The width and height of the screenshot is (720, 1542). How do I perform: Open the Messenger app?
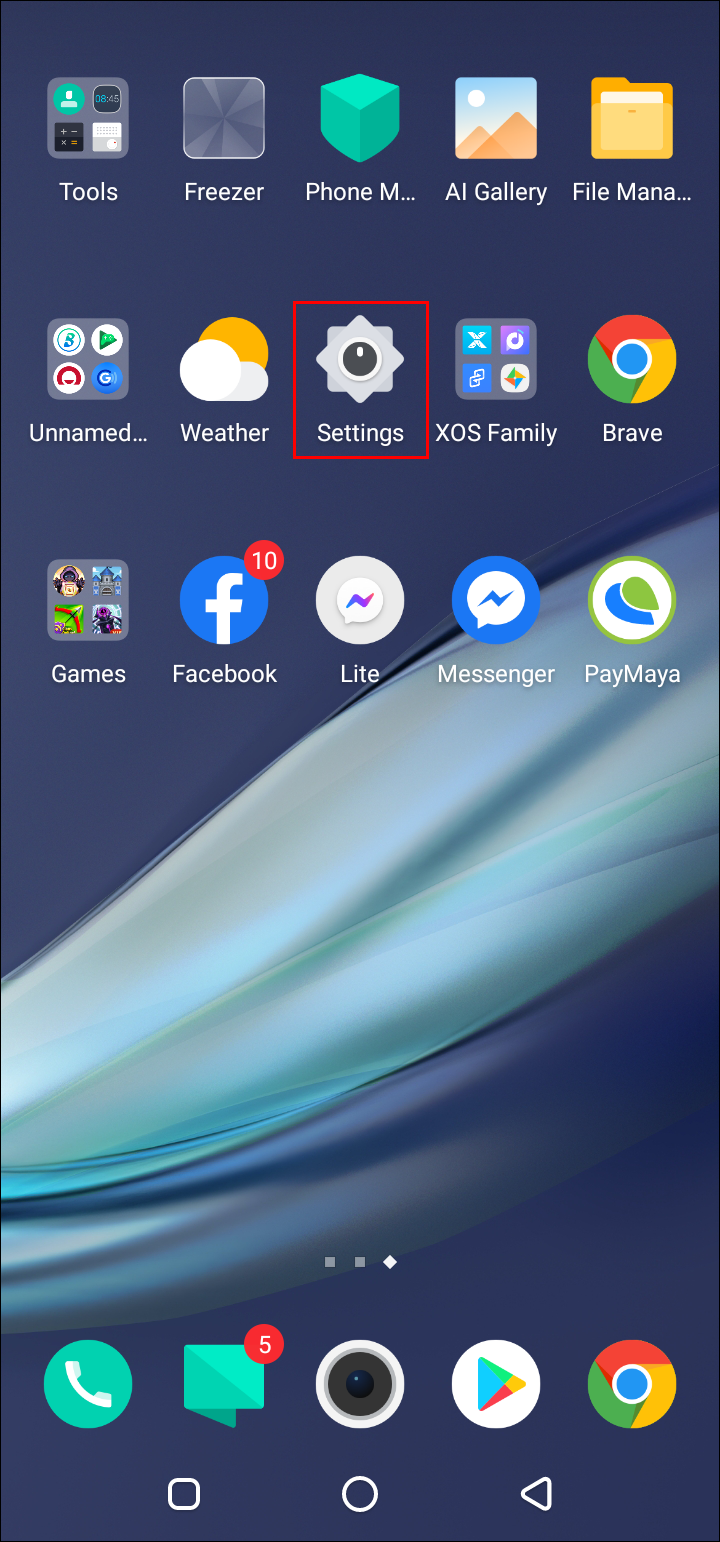click(x=496, y=600)
